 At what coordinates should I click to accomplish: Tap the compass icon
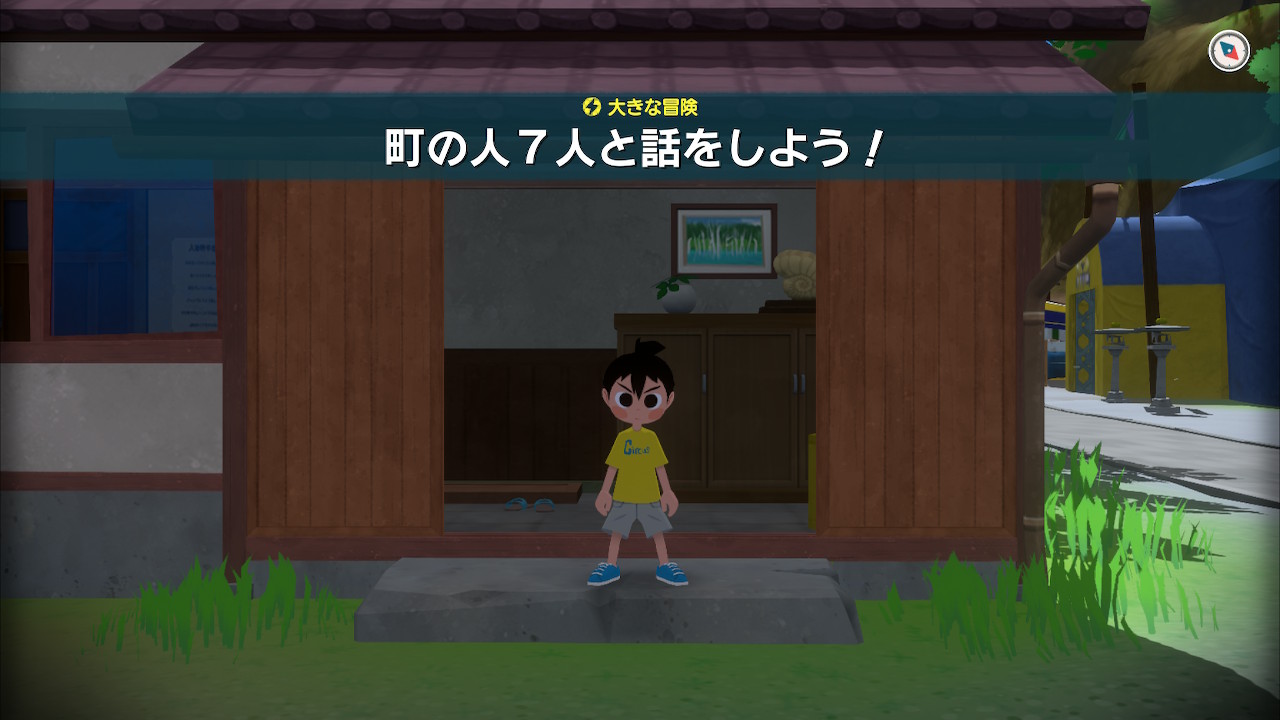(x=1229, y=51)
